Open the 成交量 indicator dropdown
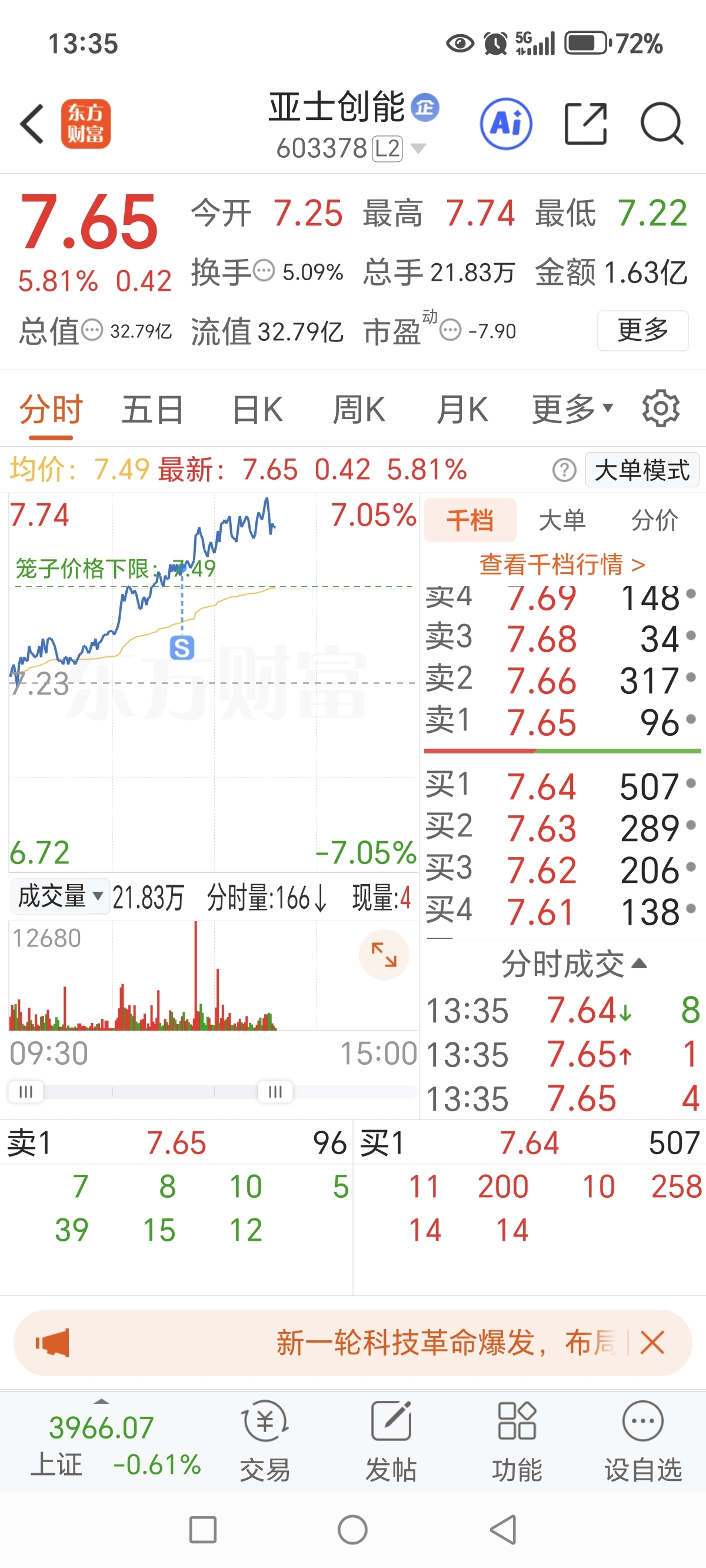Screen dimensions: 706x1568 pos(60,896)
